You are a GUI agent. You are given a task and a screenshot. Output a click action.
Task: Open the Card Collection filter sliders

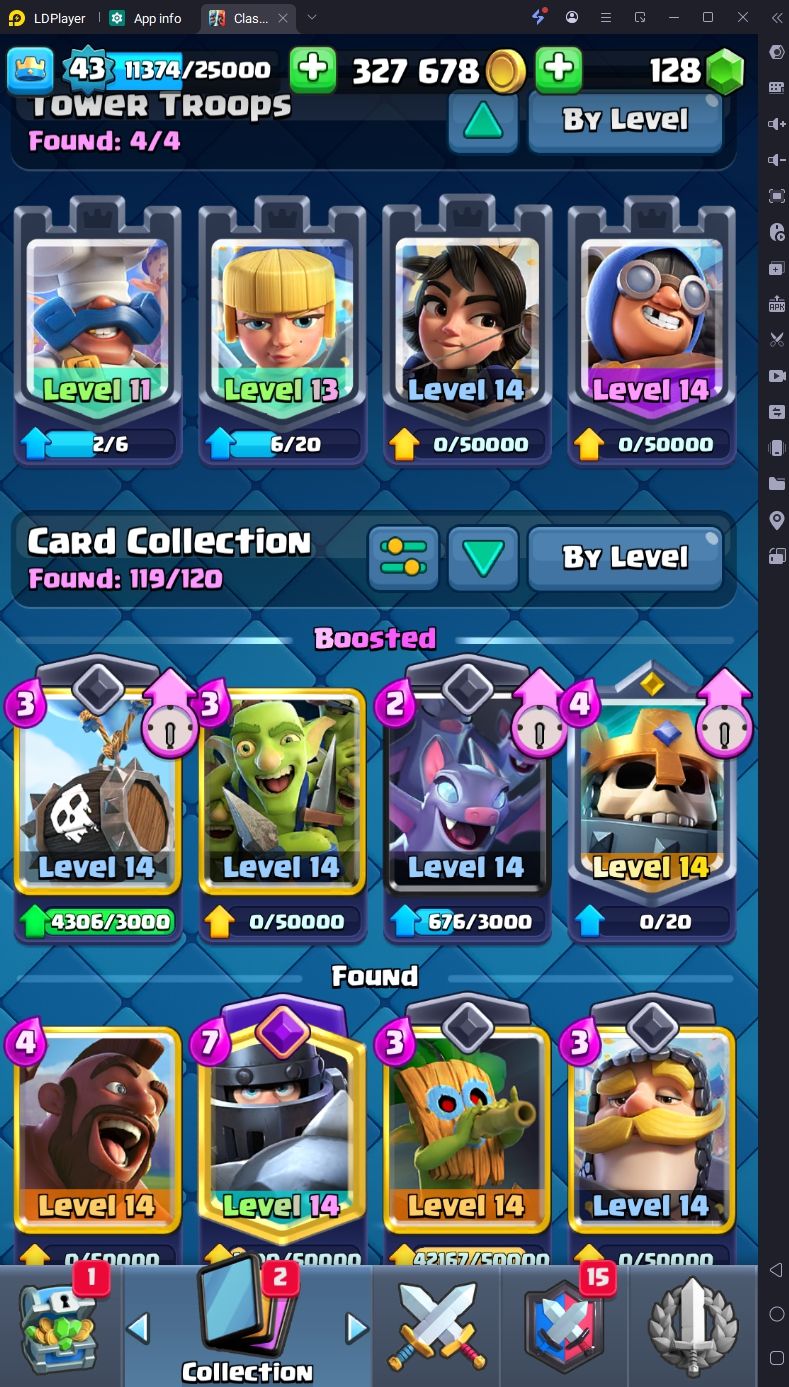(x=404, y=557)
